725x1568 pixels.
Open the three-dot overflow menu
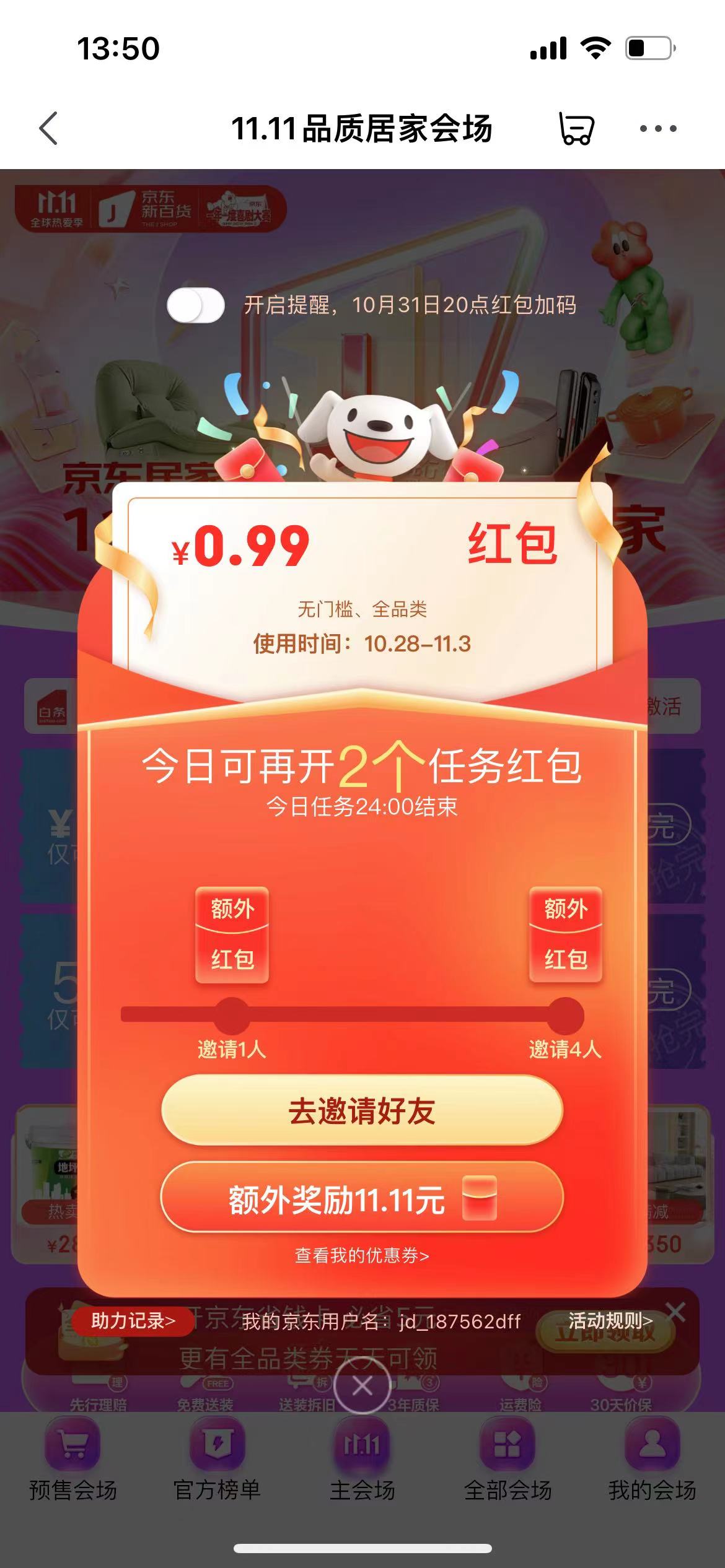click(657, 129)
